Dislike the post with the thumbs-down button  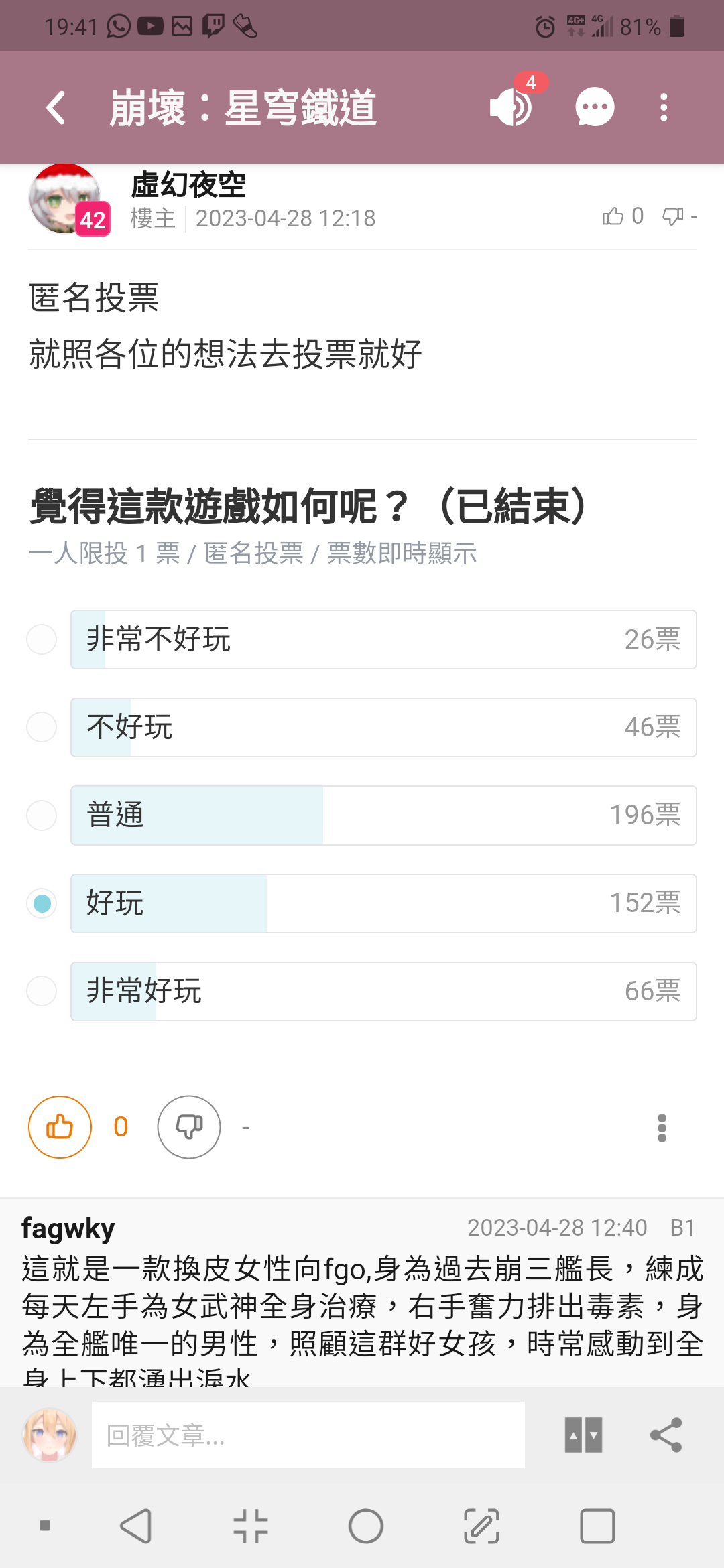(x=189, y=1127)
